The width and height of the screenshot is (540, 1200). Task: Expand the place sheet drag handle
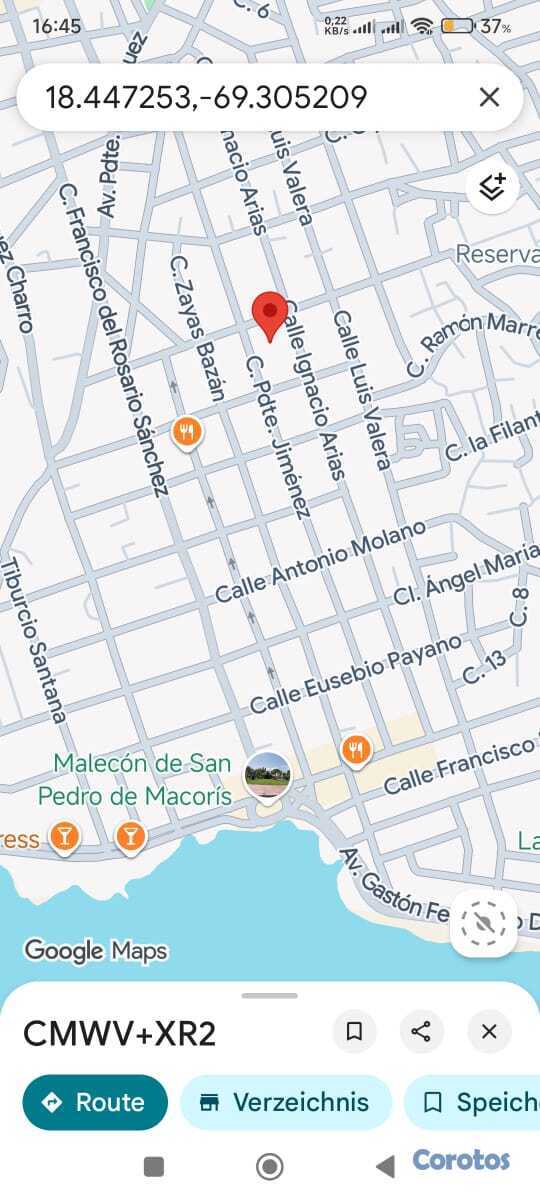click(270, 995)
